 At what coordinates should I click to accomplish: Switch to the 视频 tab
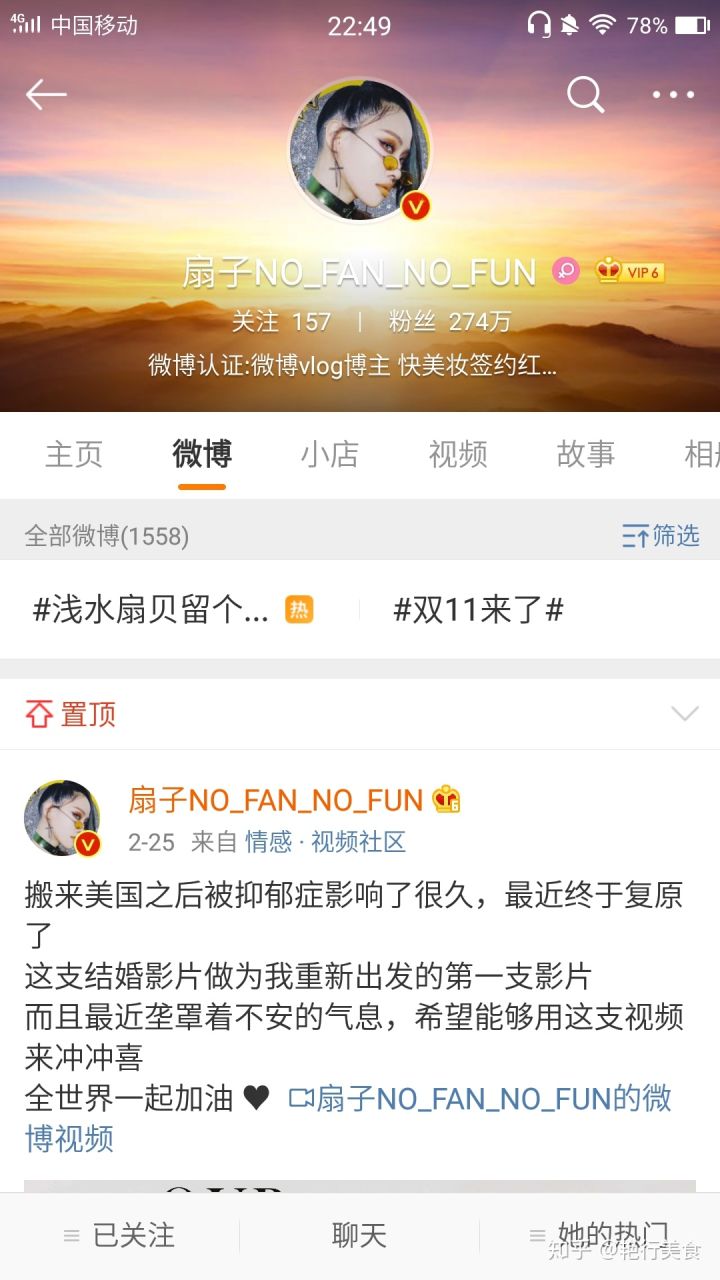point(457,455)
